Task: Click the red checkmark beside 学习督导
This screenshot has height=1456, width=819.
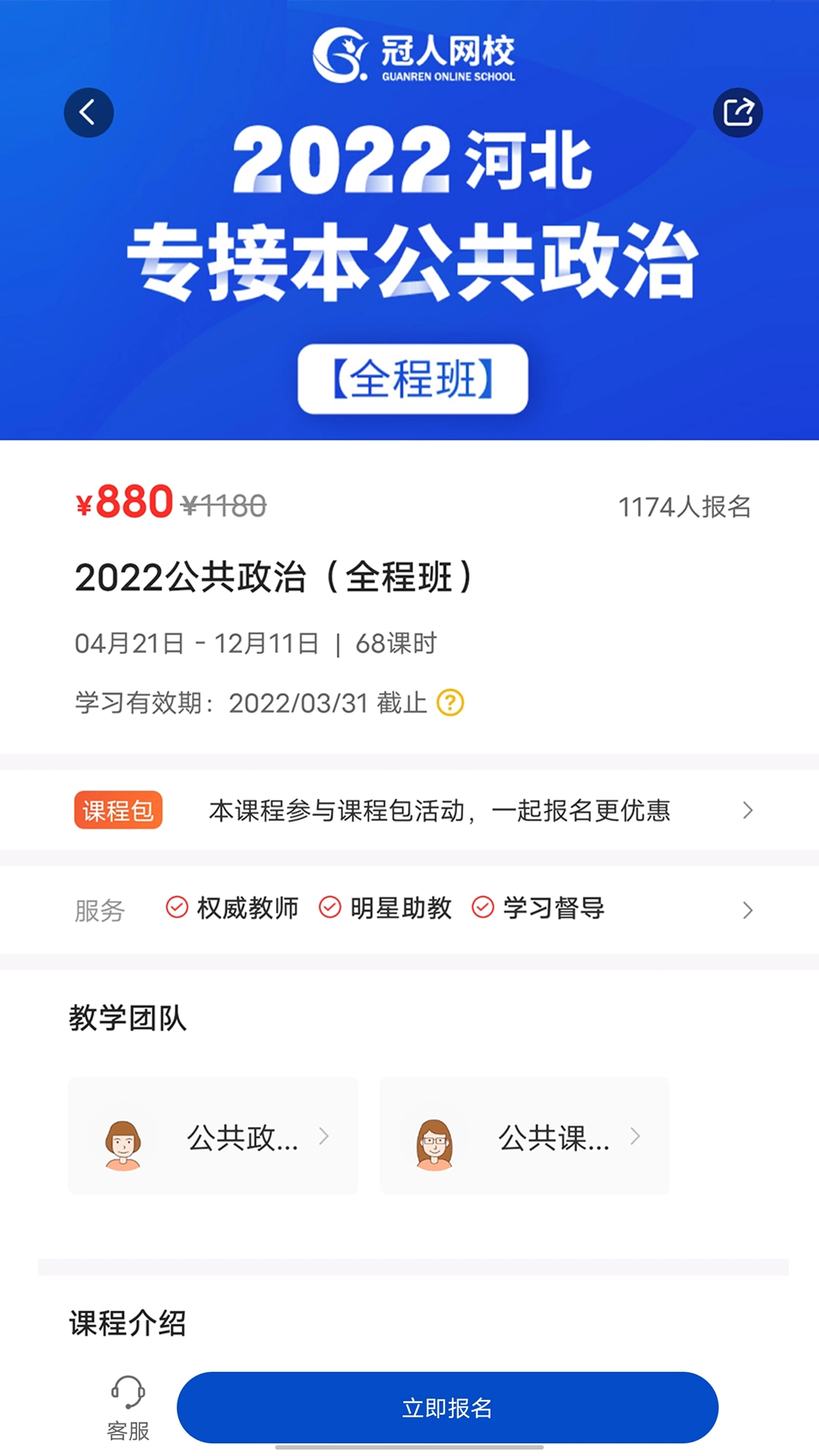Action: click(482, 908)
